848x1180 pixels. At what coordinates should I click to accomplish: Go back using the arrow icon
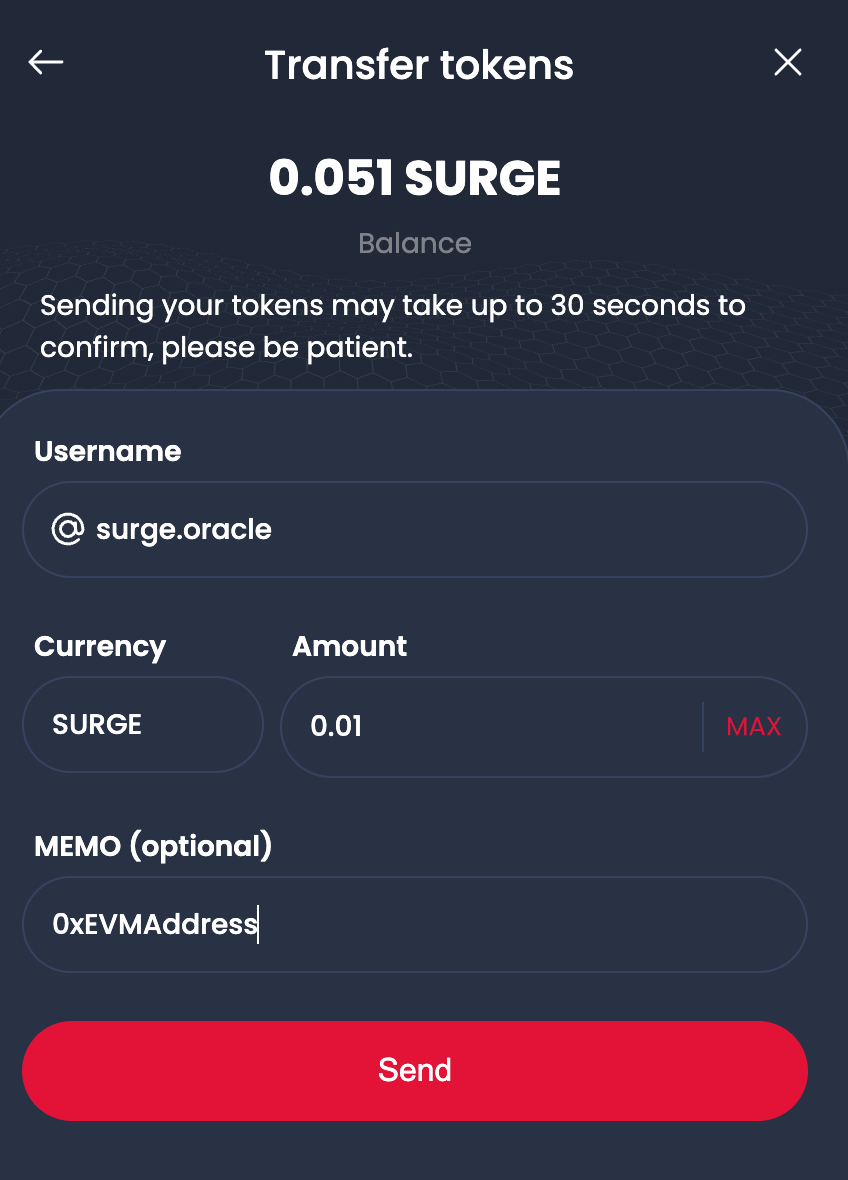coord(45,63)
